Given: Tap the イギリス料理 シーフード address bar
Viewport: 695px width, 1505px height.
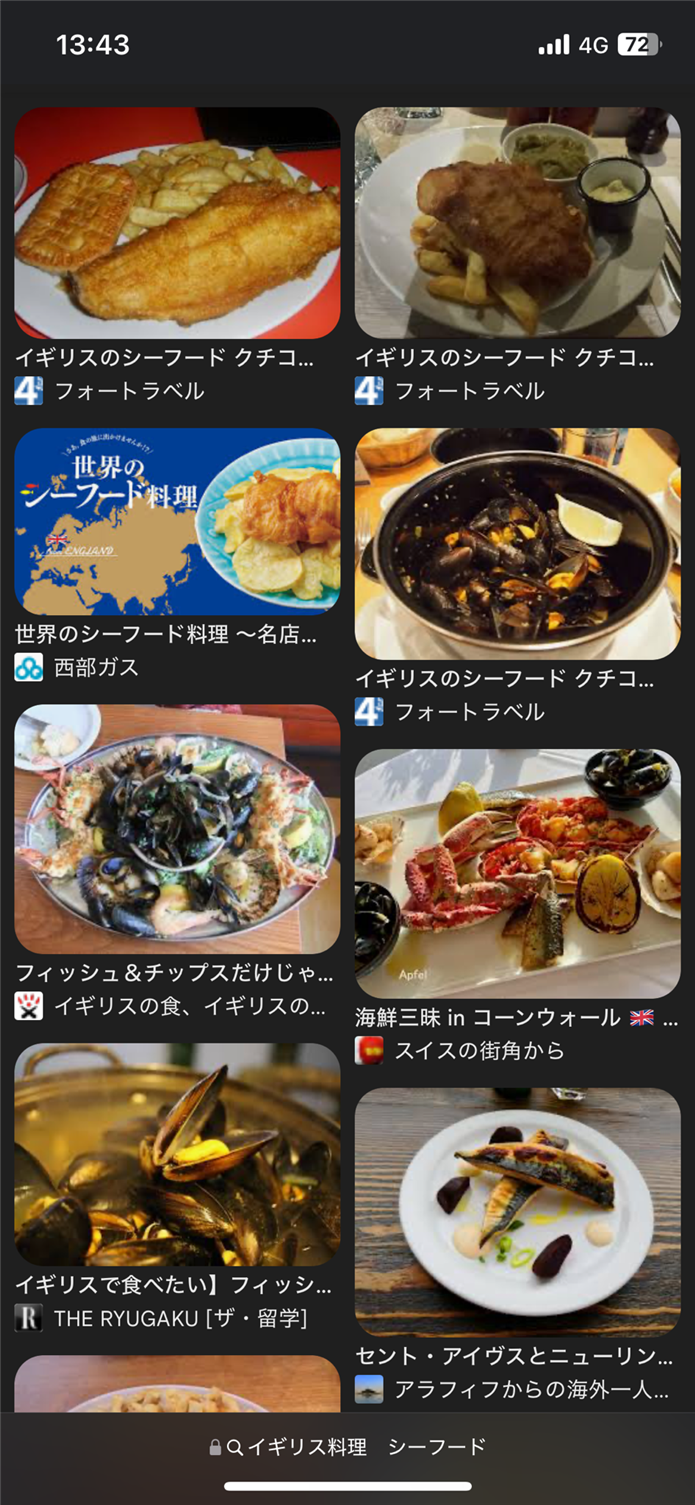Looking at the screenshot, I should tap(348, 1447).
